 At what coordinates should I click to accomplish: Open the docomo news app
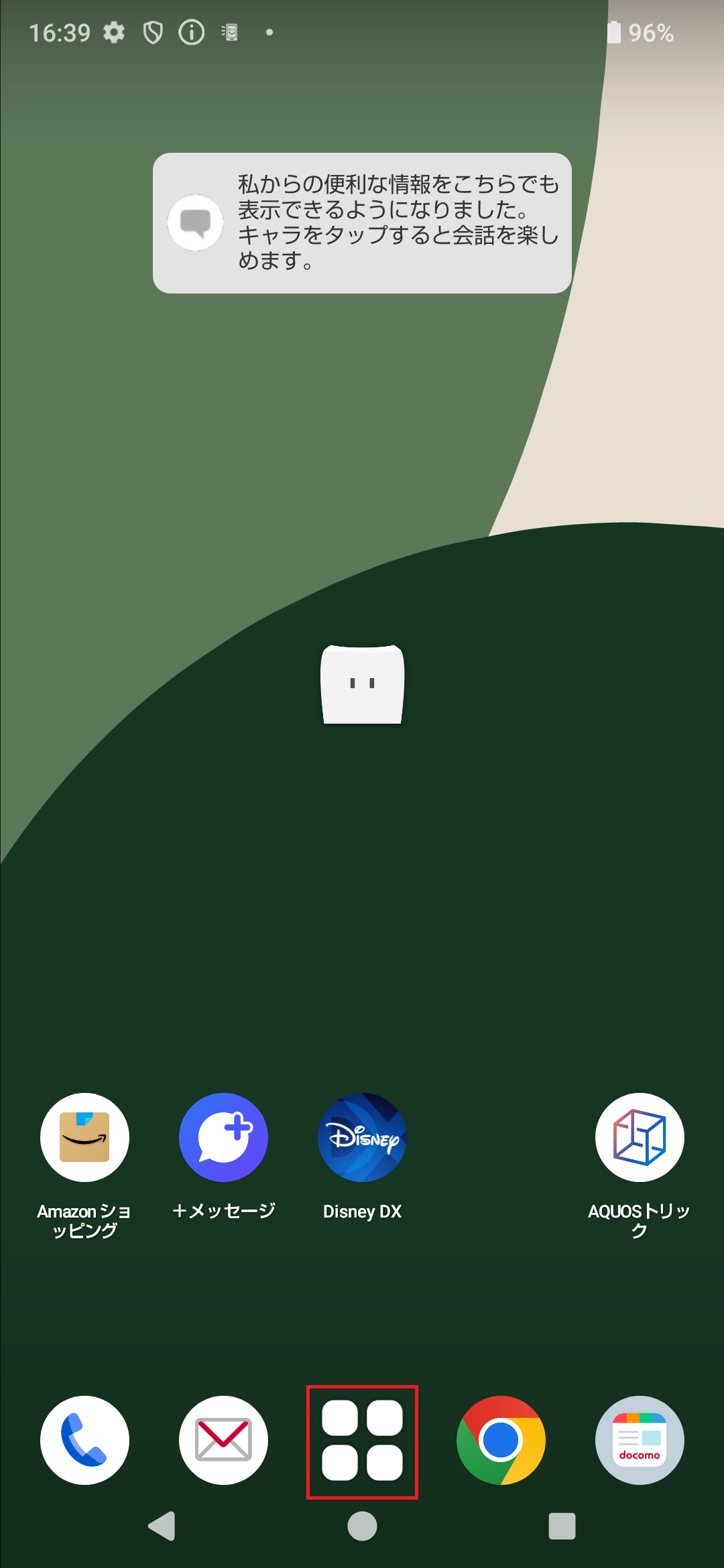point(640,1440)
